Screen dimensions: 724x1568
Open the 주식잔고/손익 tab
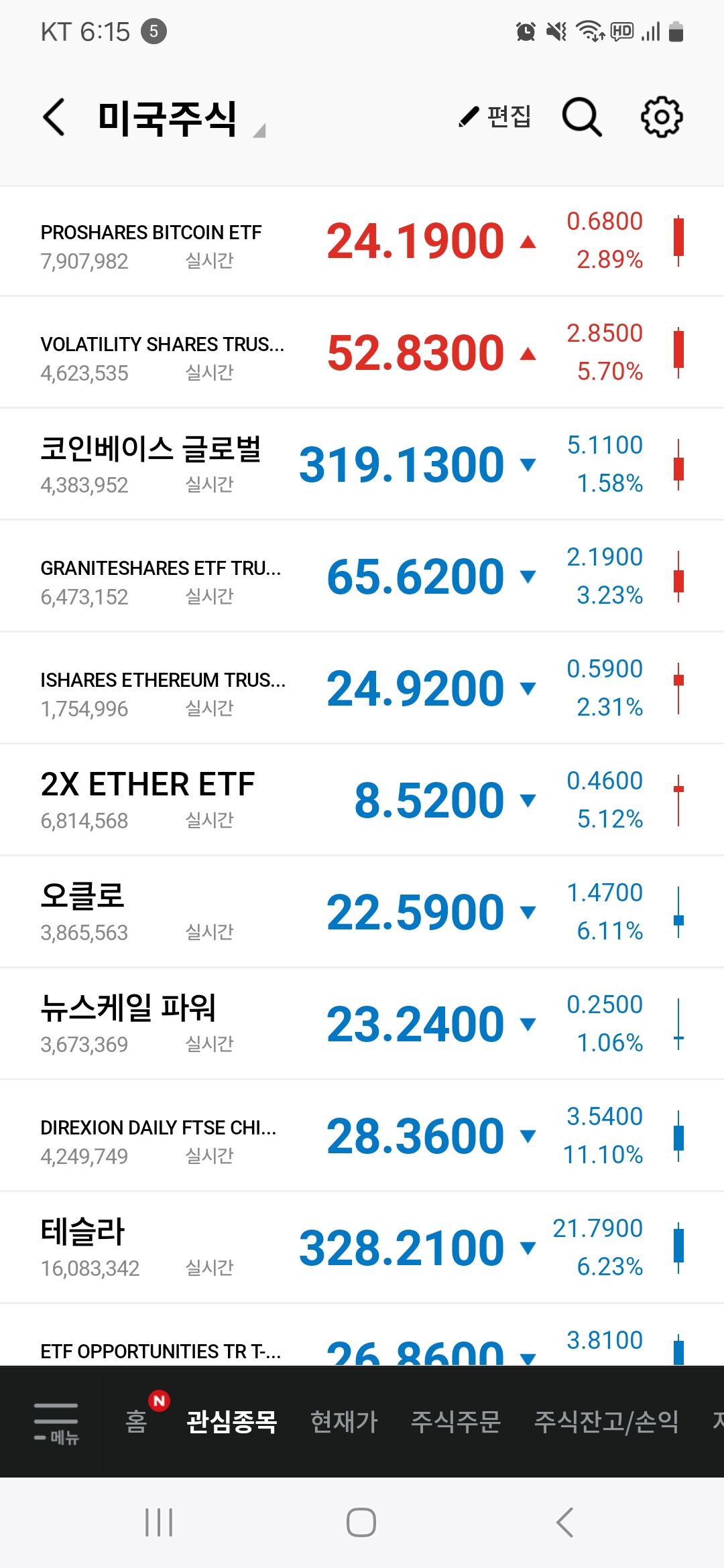(x=606, y=1421)
